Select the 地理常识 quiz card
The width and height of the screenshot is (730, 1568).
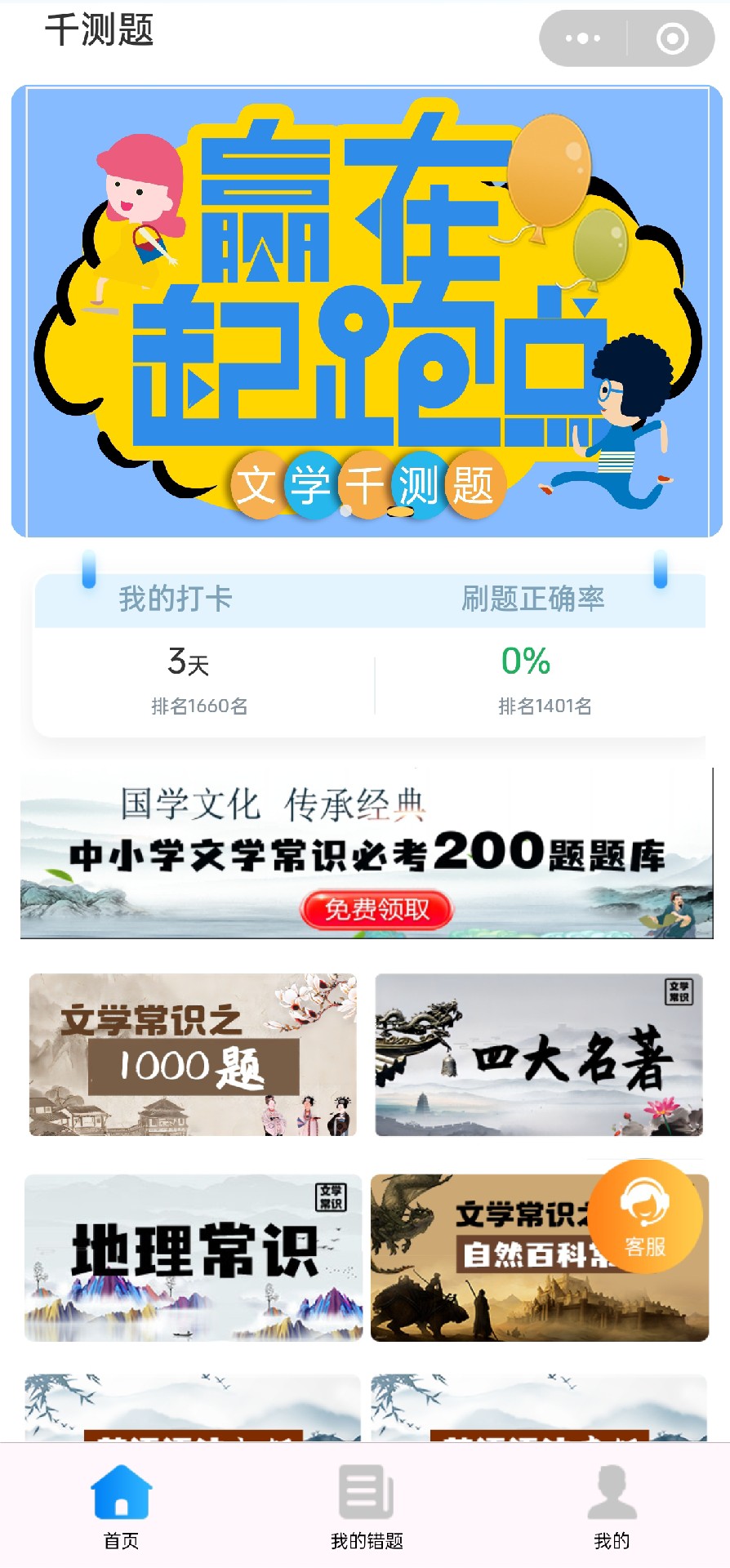pyautogui.click(x=193, y=1258)
